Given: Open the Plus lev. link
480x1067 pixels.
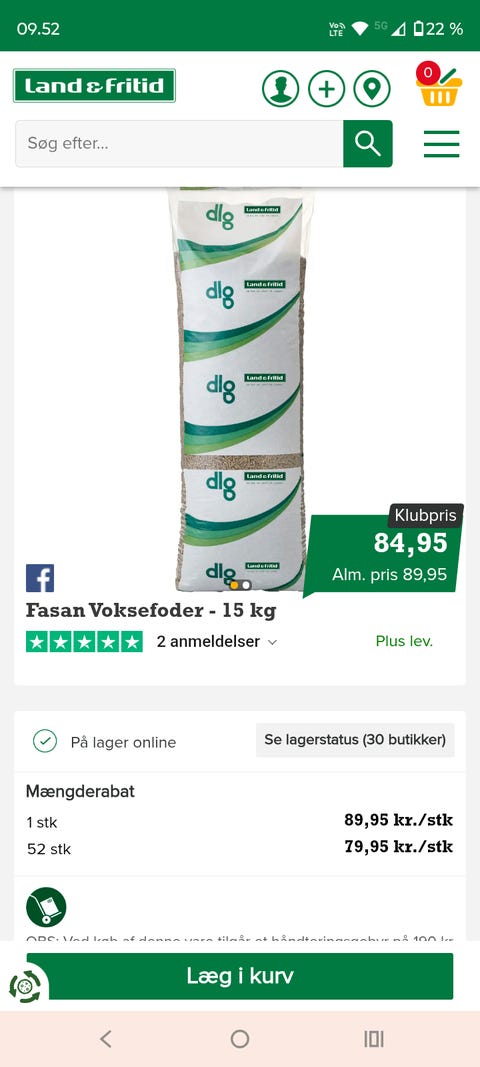Looking at the screenshot, I should point(404,641).
